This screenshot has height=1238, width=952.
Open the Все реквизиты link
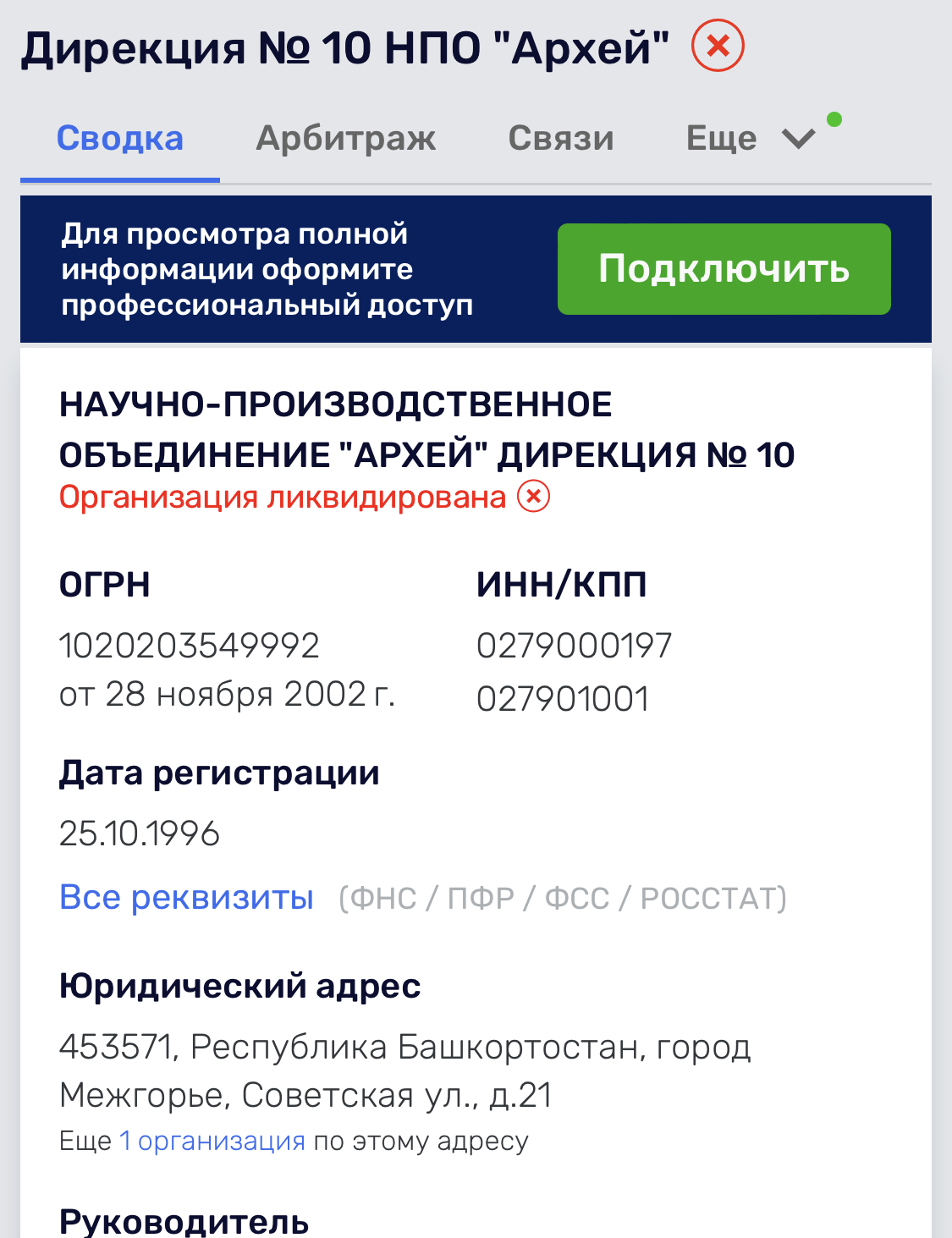coord(187,897)
